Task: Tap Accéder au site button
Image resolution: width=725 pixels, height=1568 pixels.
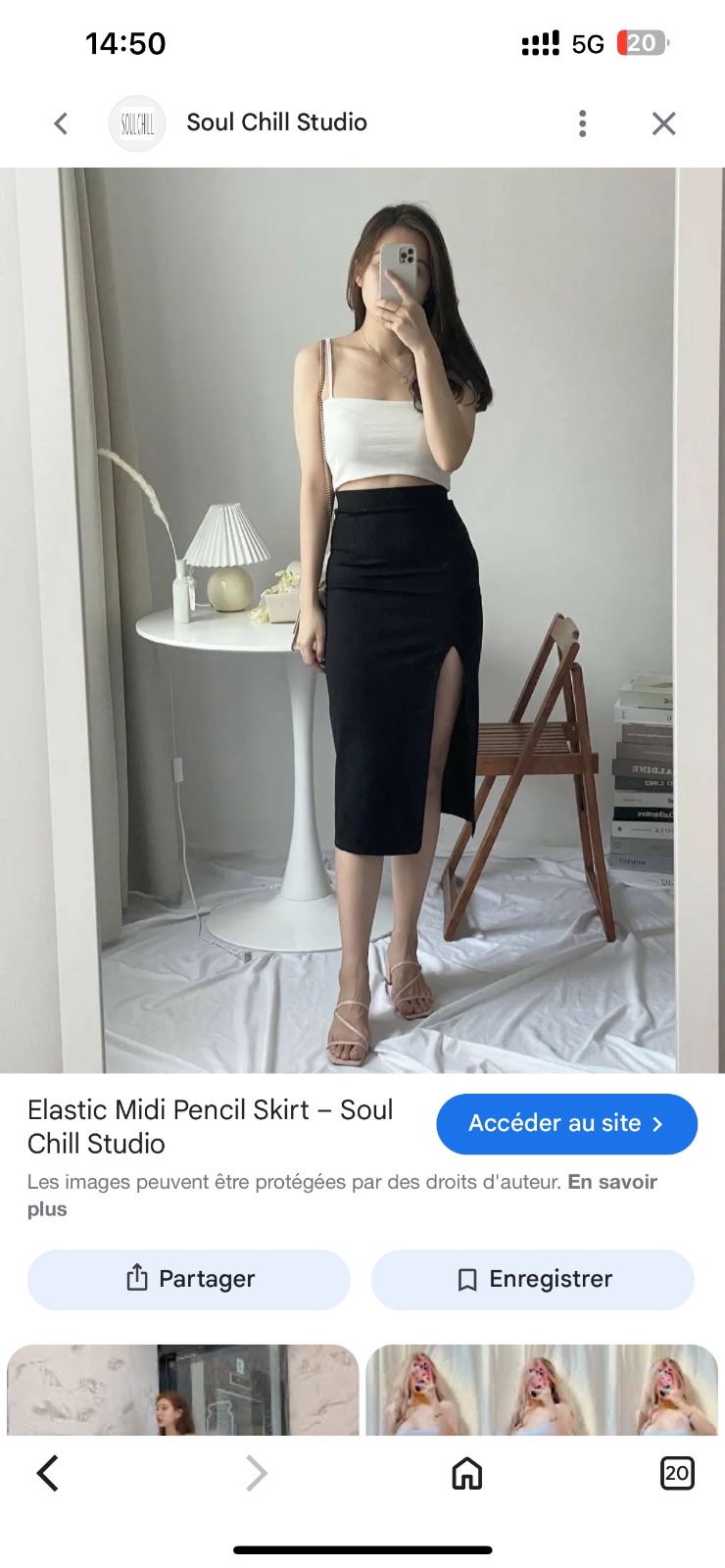Action: pyautogui.click(x=566, y=1124)
